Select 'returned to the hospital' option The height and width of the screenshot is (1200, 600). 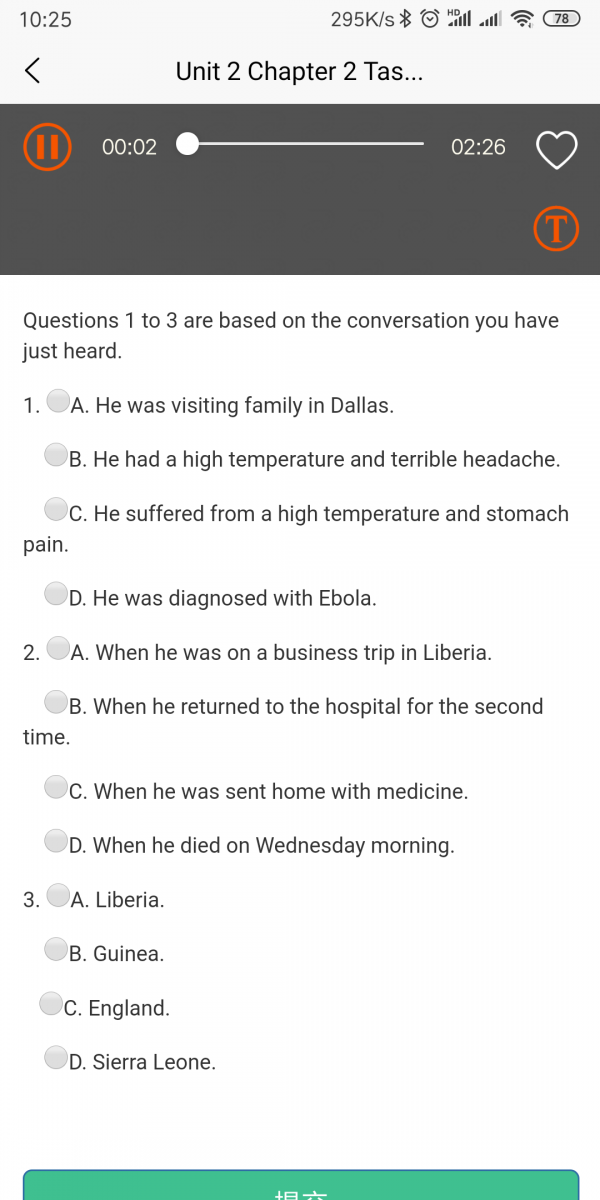56,703
